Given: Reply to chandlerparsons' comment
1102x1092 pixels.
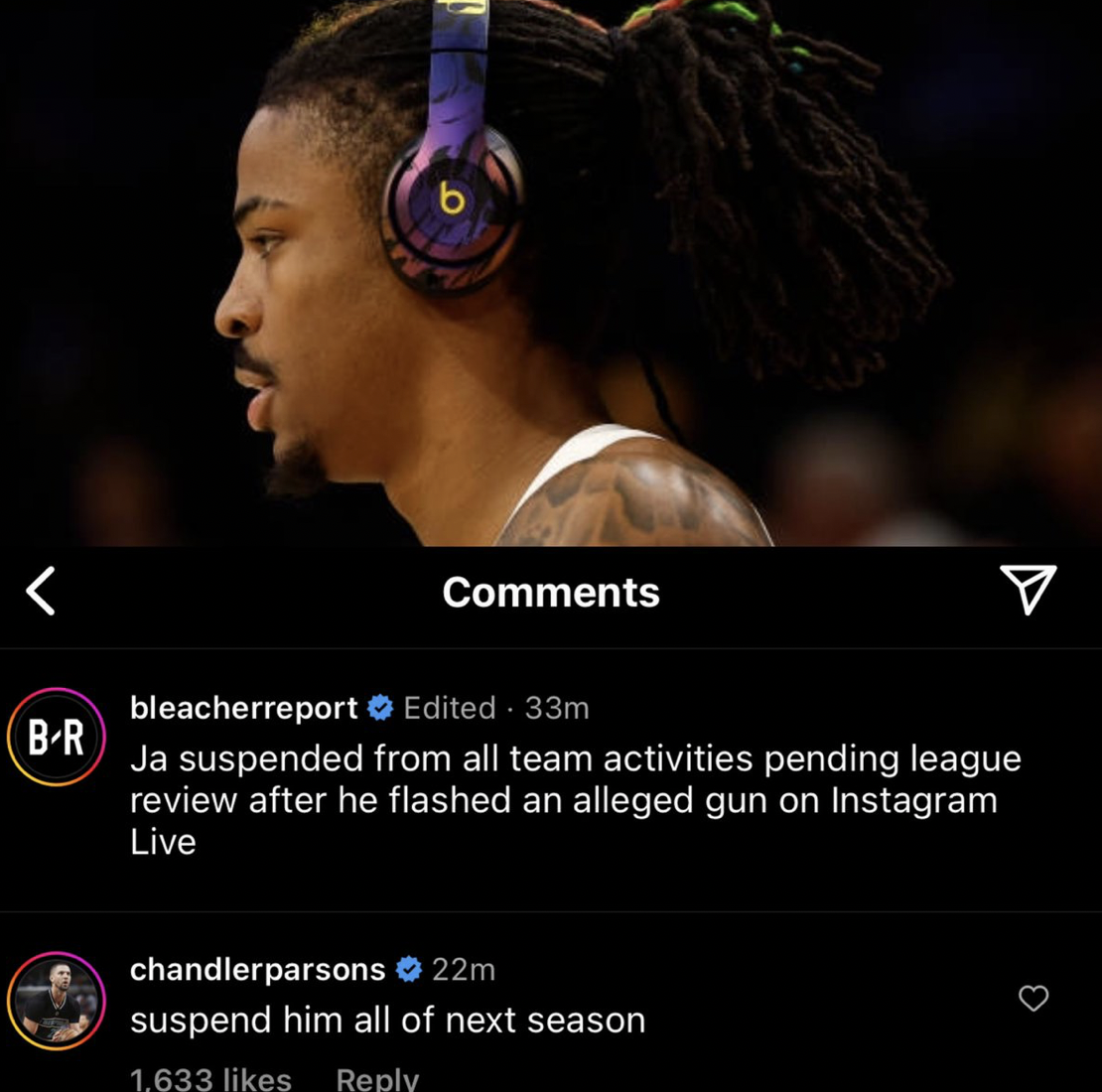Looking at the screenshot, I should [377, 1079].
